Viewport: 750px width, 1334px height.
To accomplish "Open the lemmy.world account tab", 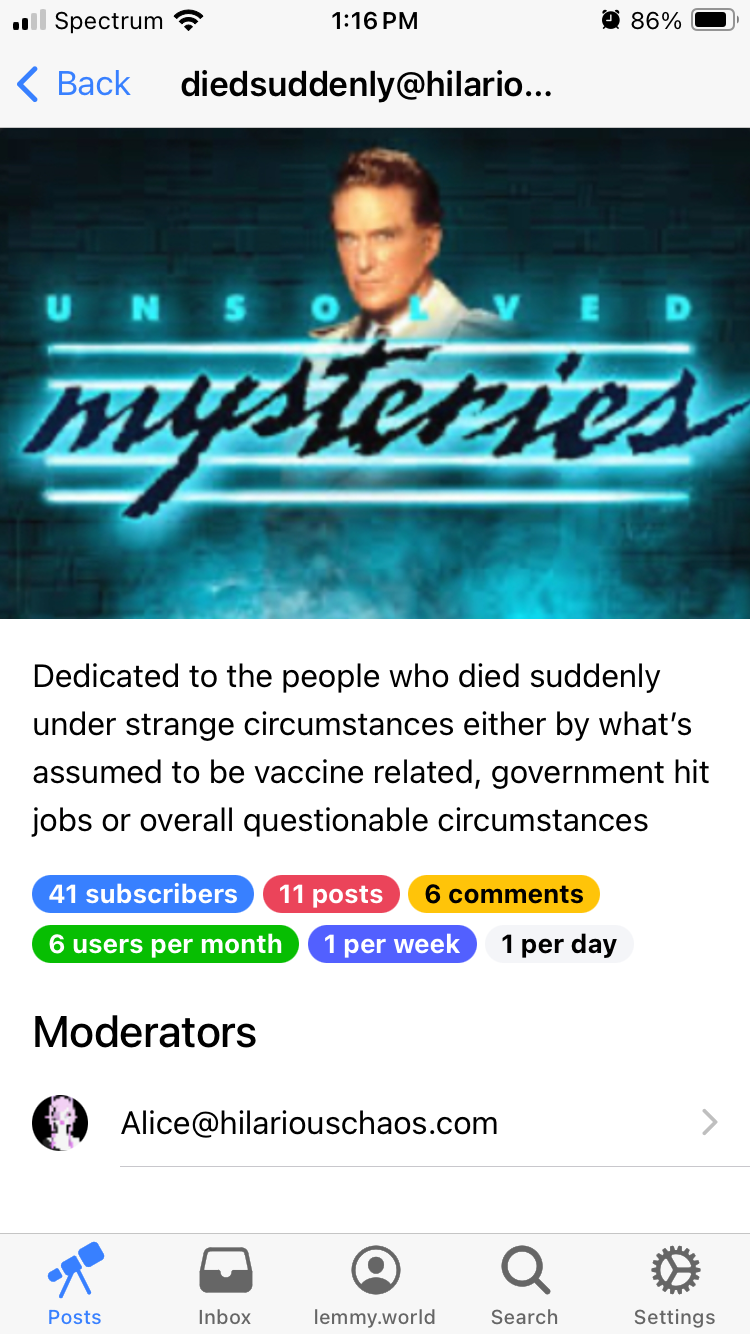I will (375, 1284).
